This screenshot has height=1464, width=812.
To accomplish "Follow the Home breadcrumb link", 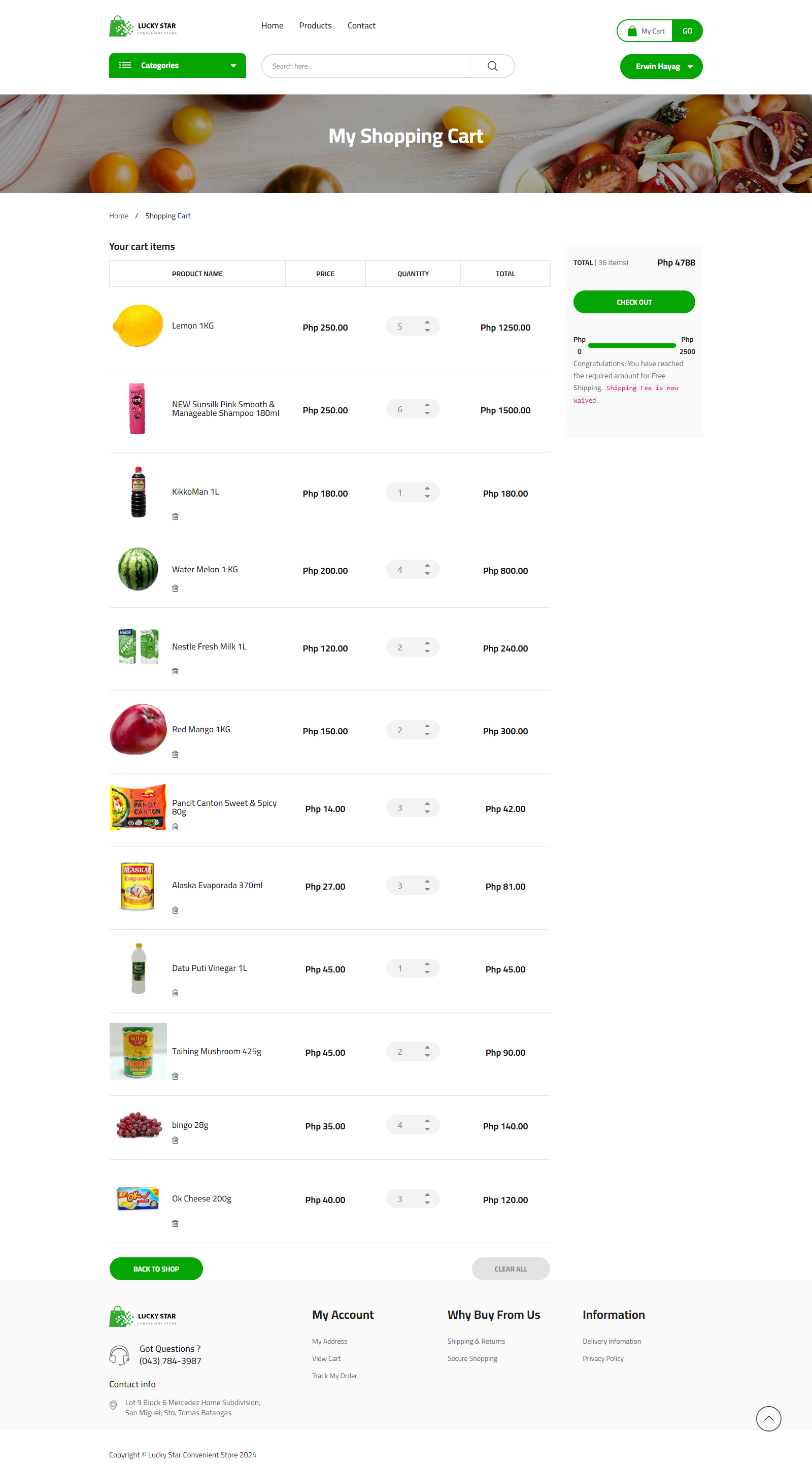I will (x=119, y=216).
